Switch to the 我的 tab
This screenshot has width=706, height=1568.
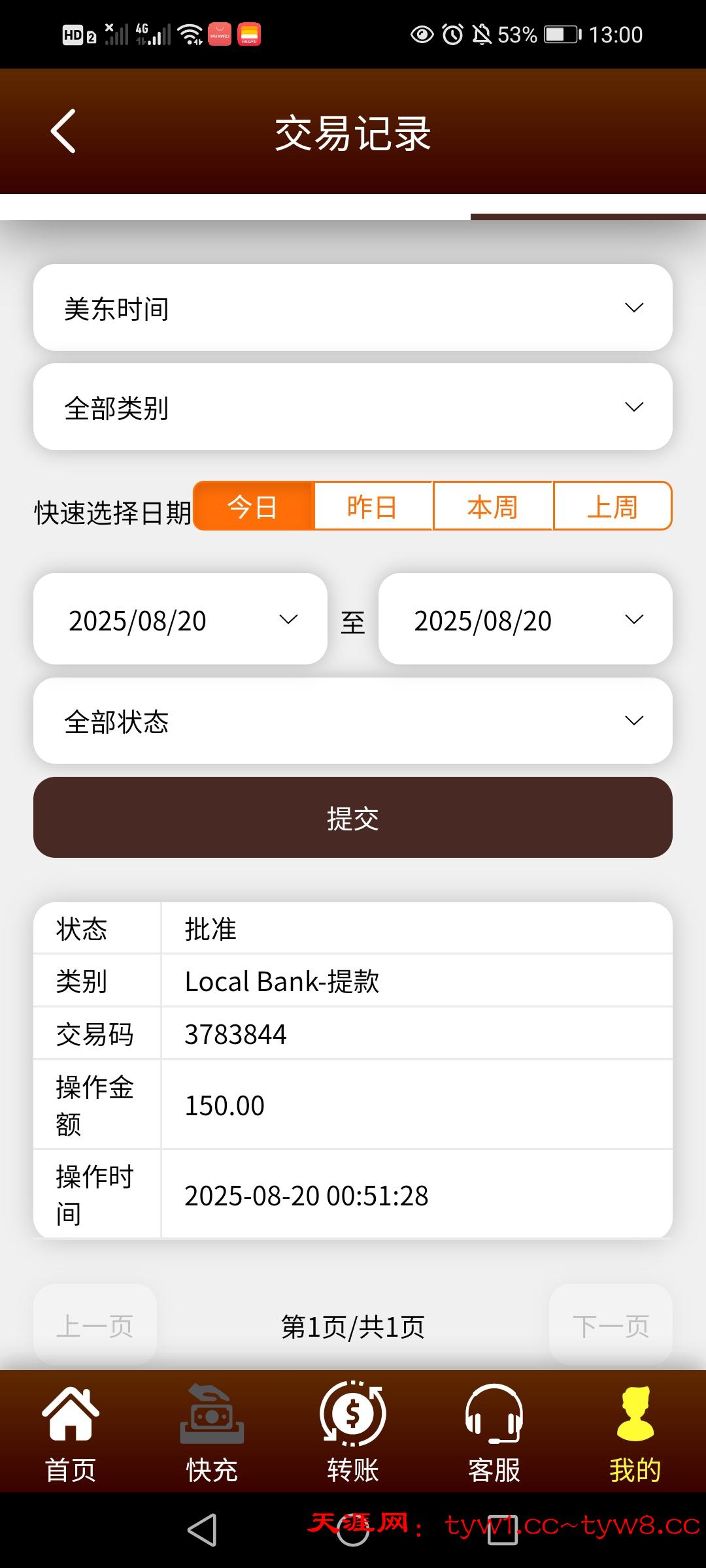(635, 1434)
